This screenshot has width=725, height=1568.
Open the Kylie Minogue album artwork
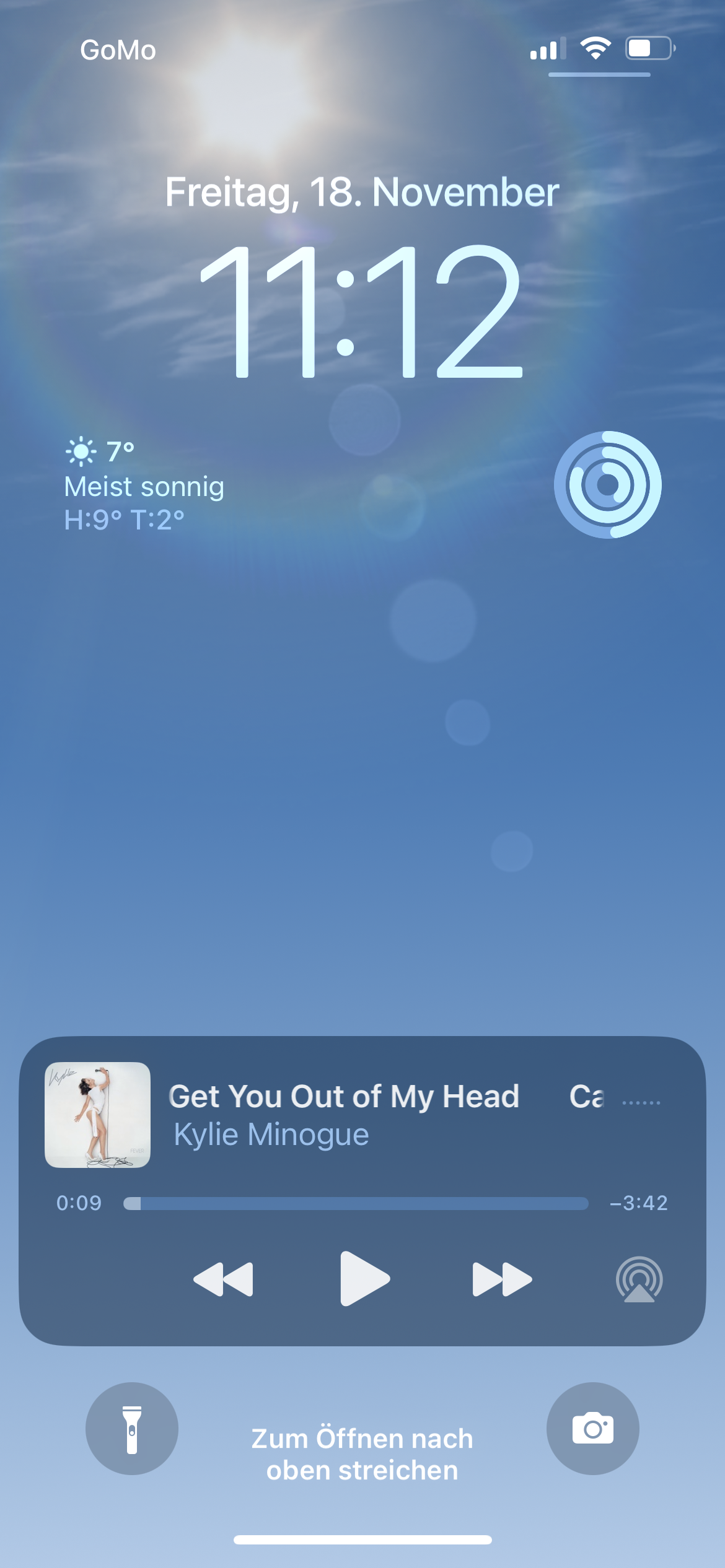point(97,1115)
